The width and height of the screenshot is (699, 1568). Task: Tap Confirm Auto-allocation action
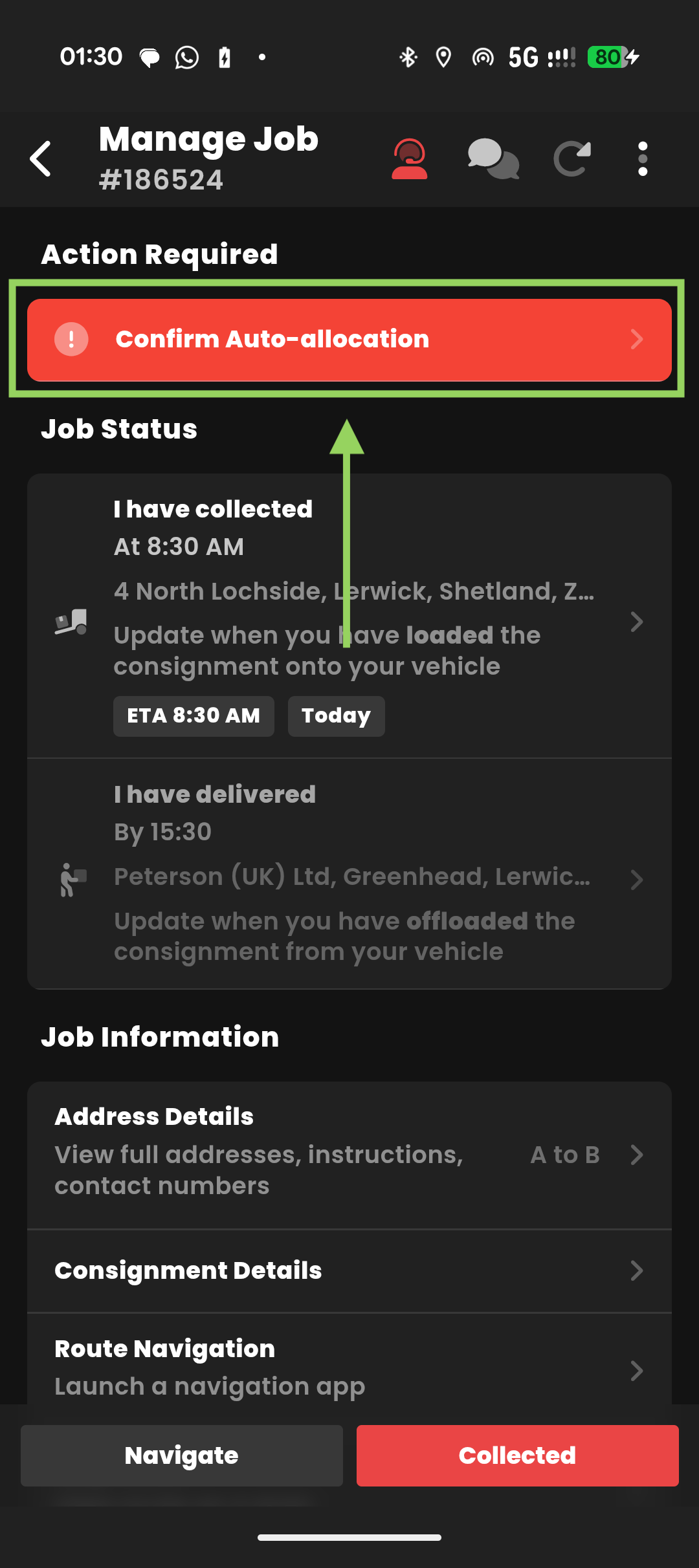349,340
